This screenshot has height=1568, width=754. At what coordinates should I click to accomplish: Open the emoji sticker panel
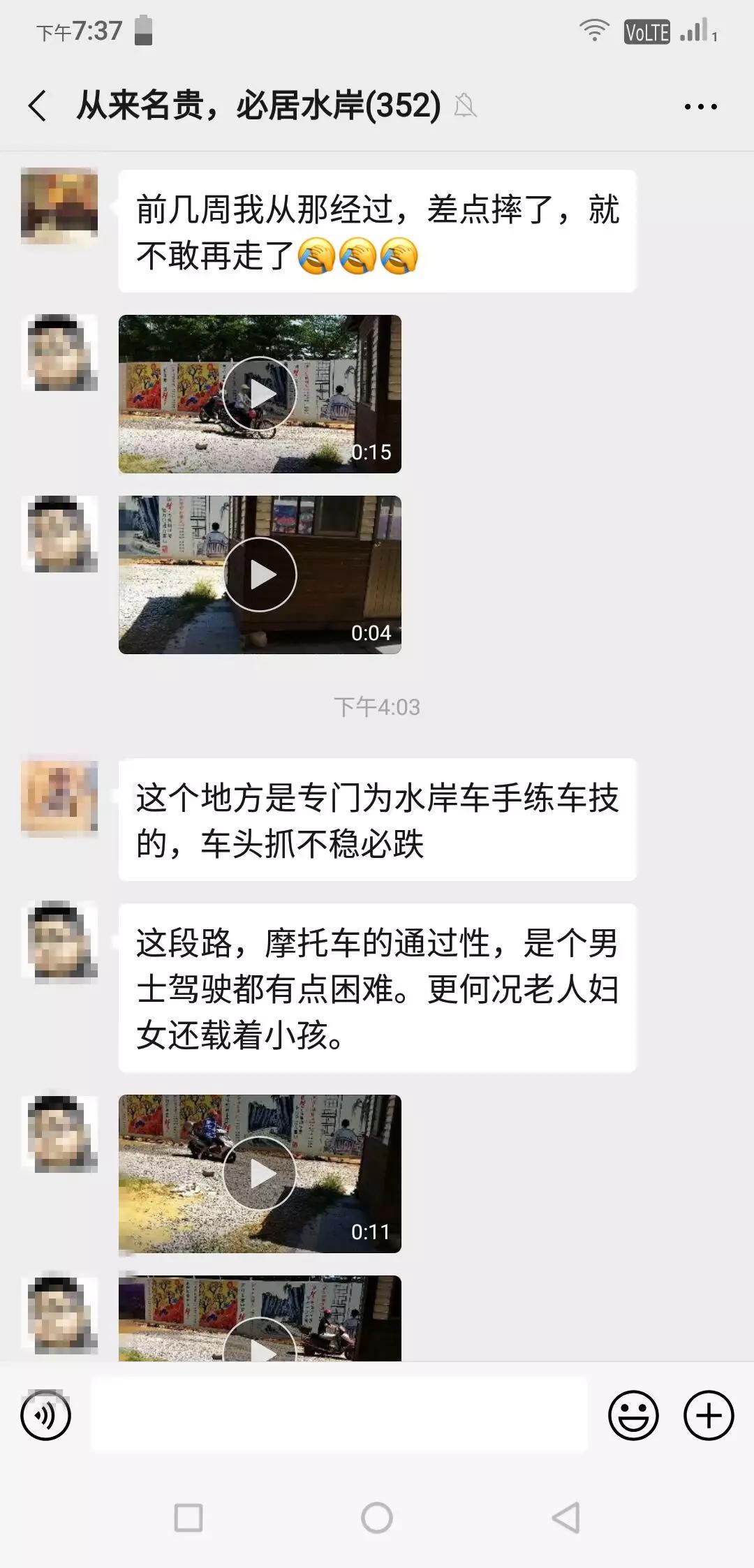[x=634, y=1415]
